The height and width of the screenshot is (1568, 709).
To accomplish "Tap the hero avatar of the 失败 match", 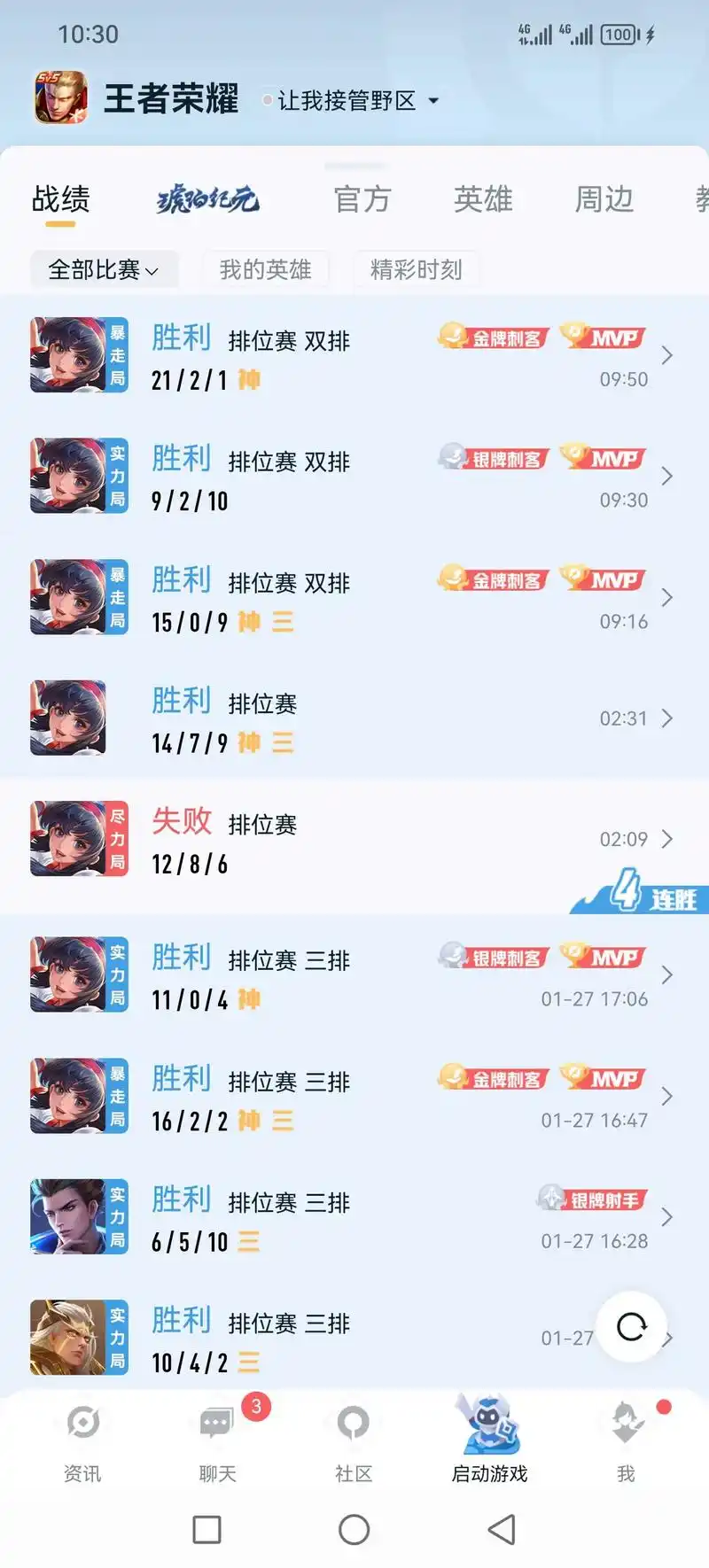I will (78, 839).
